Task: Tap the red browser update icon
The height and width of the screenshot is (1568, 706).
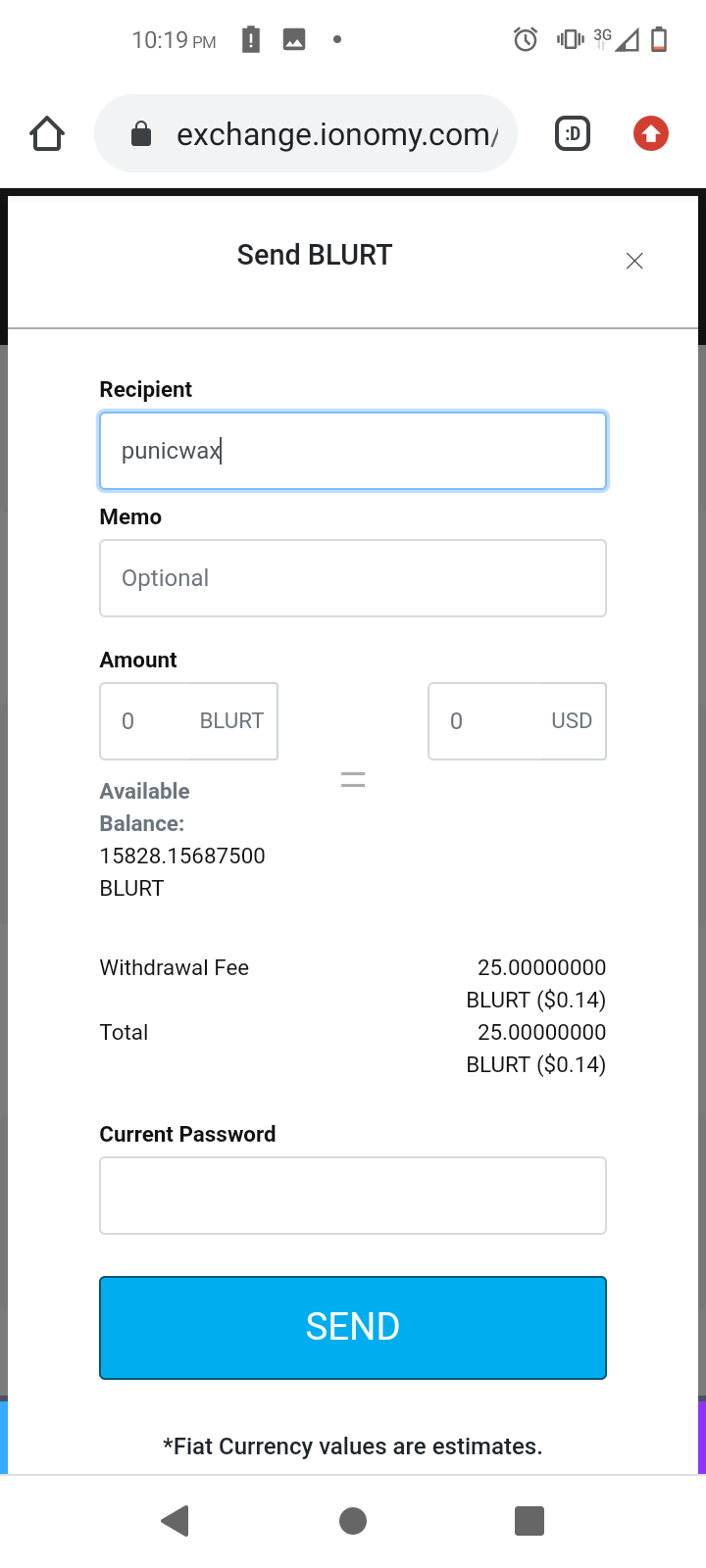Action: [x=651, y=133]
